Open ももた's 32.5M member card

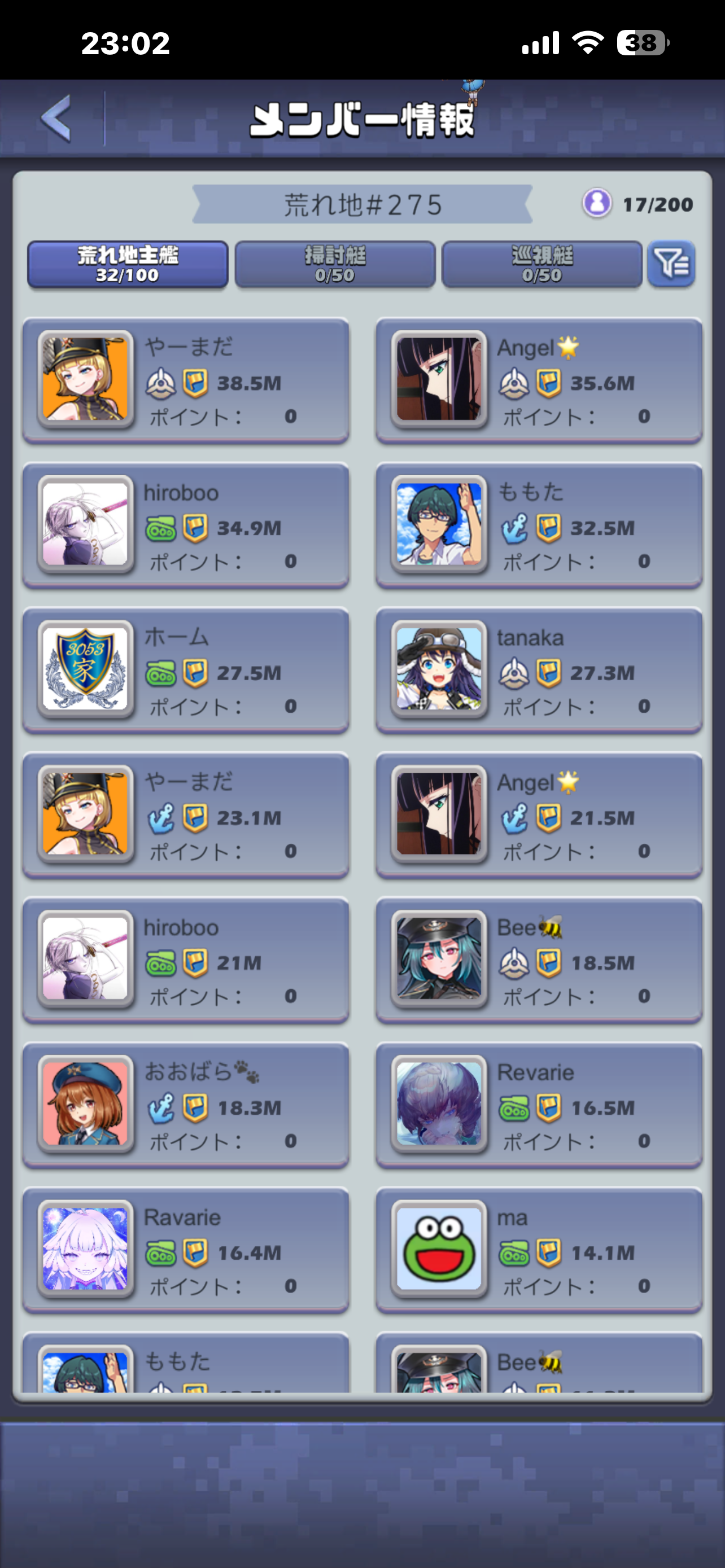539,526
